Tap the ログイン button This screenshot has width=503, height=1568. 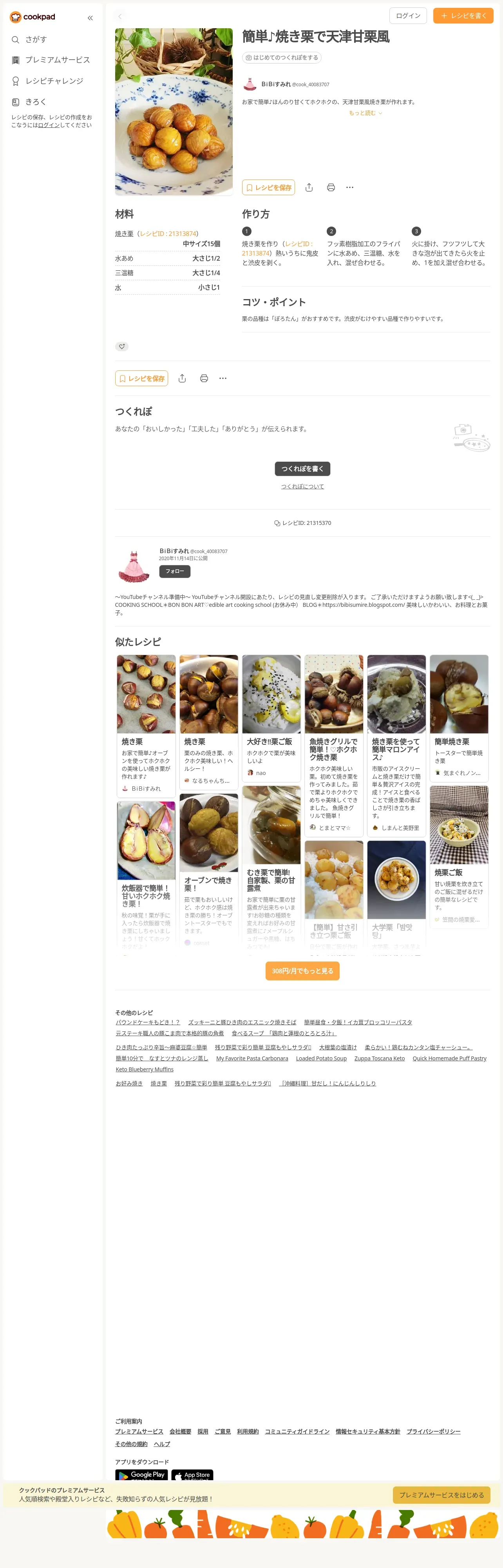coord(407,16)
